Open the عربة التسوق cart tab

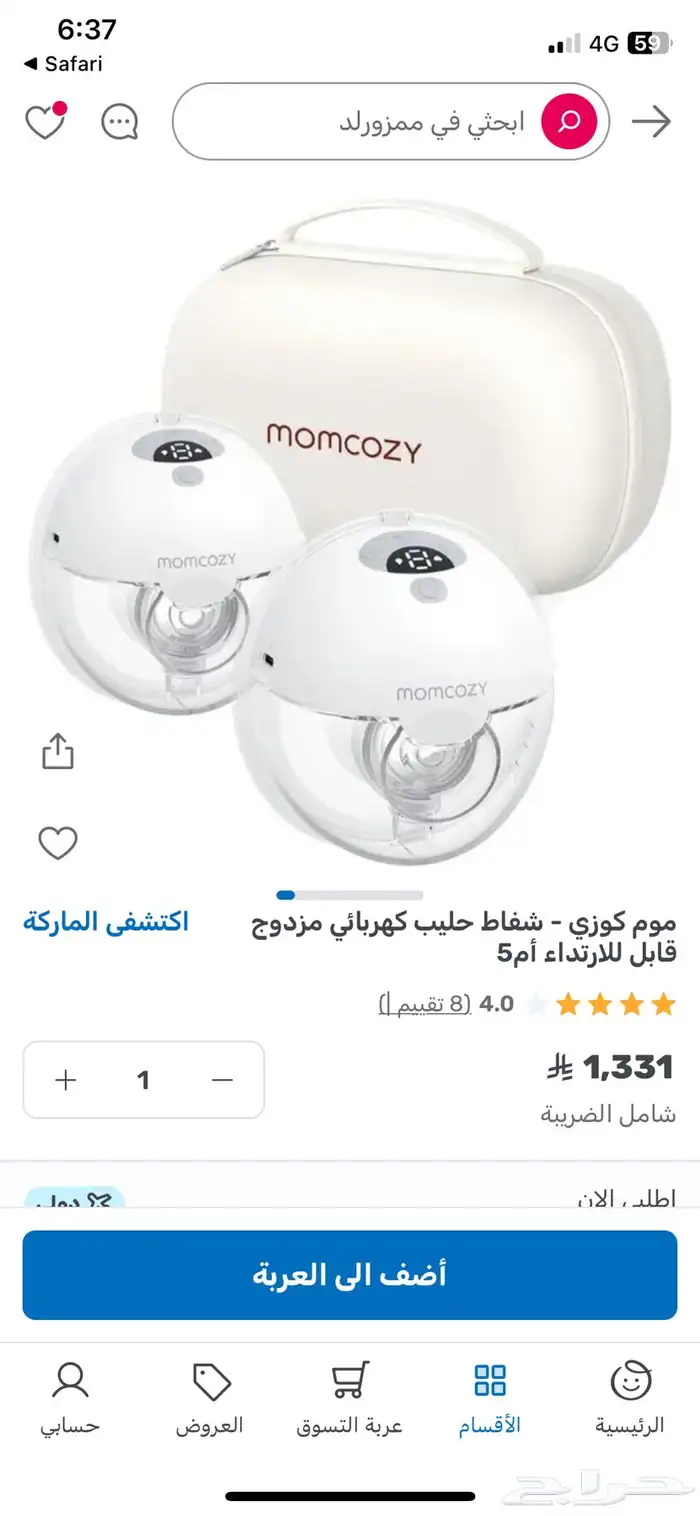tap(349, 1399)
